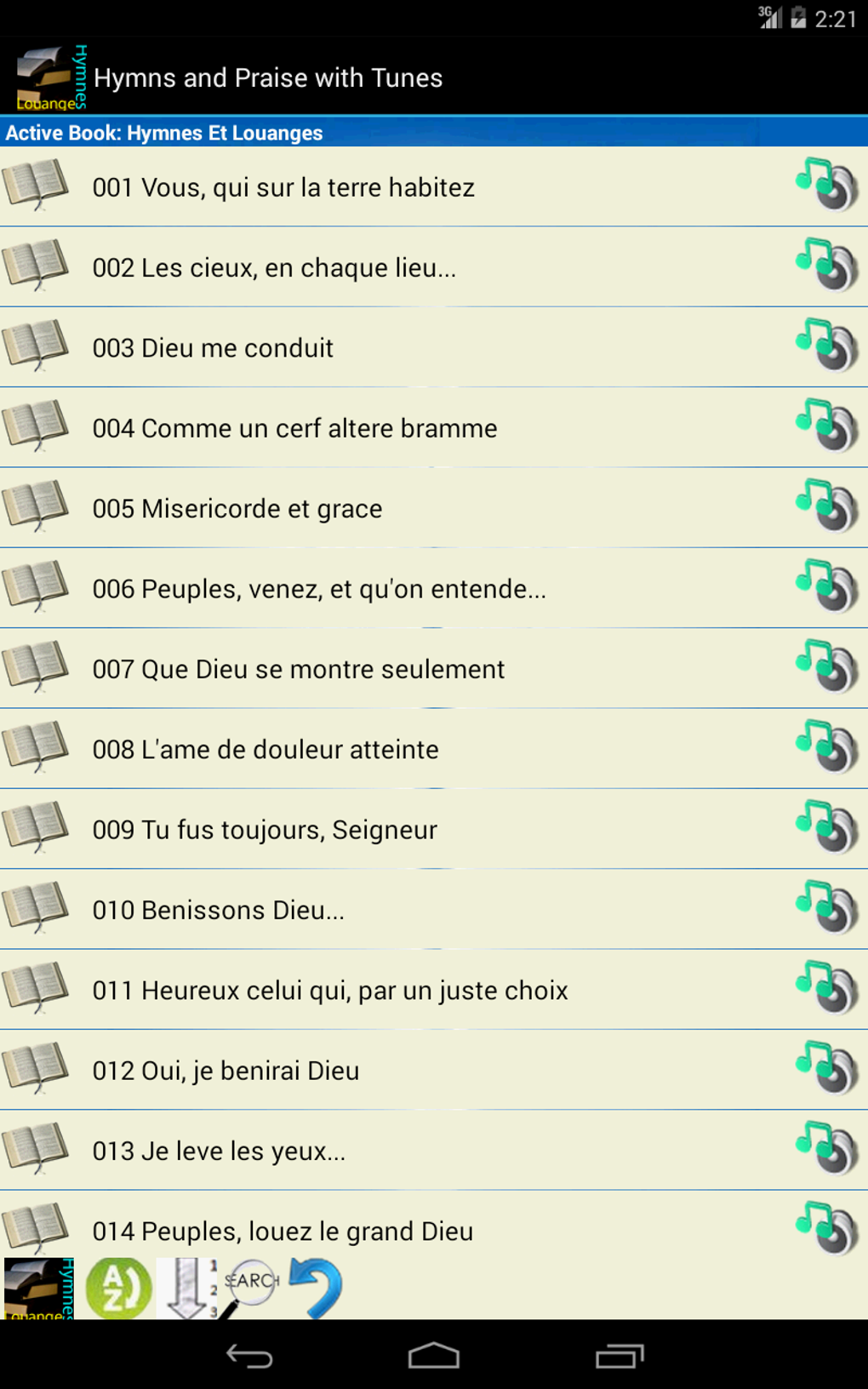This screenshot has height=1389, width=868.
Task: Go to the home screen via navigation bar
Action: pyautogui.click(x=434, y=1356)
